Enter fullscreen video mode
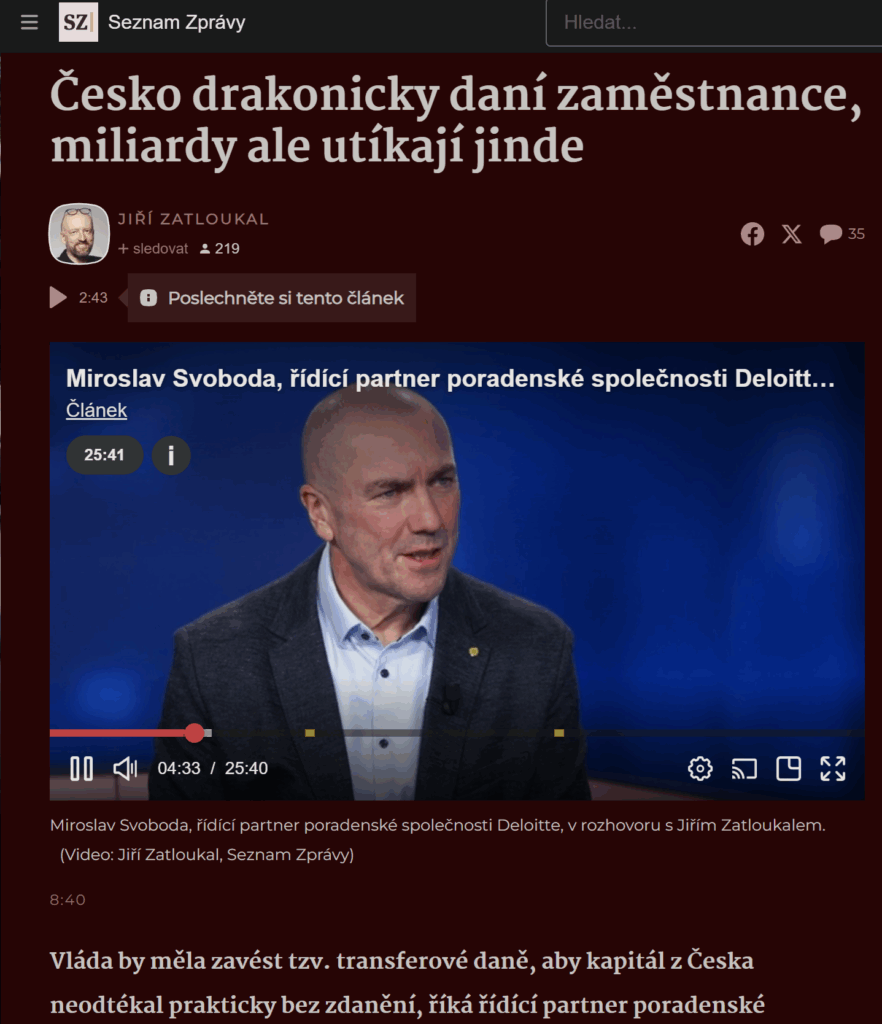This screenshot has width=882, height=1024. pos(833,768)
